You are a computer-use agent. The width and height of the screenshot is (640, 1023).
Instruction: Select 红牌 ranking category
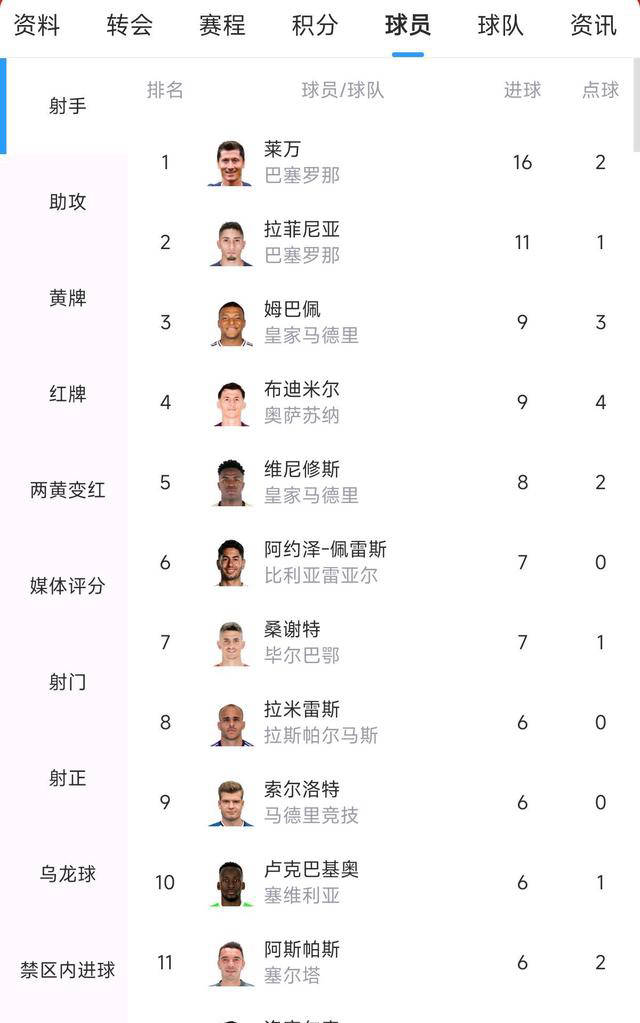pos(67,394)
